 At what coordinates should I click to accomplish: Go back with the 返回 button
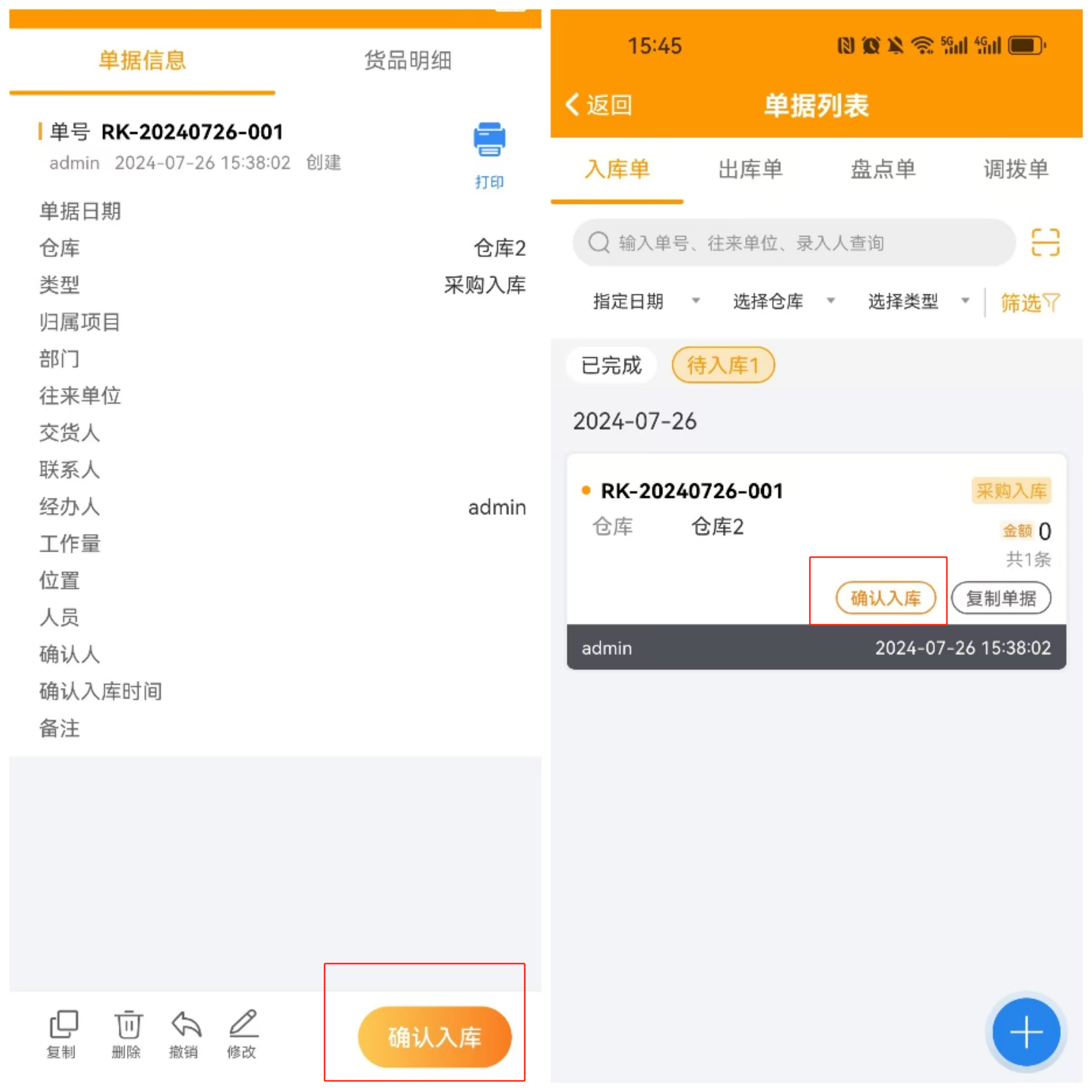coord(599,105)
